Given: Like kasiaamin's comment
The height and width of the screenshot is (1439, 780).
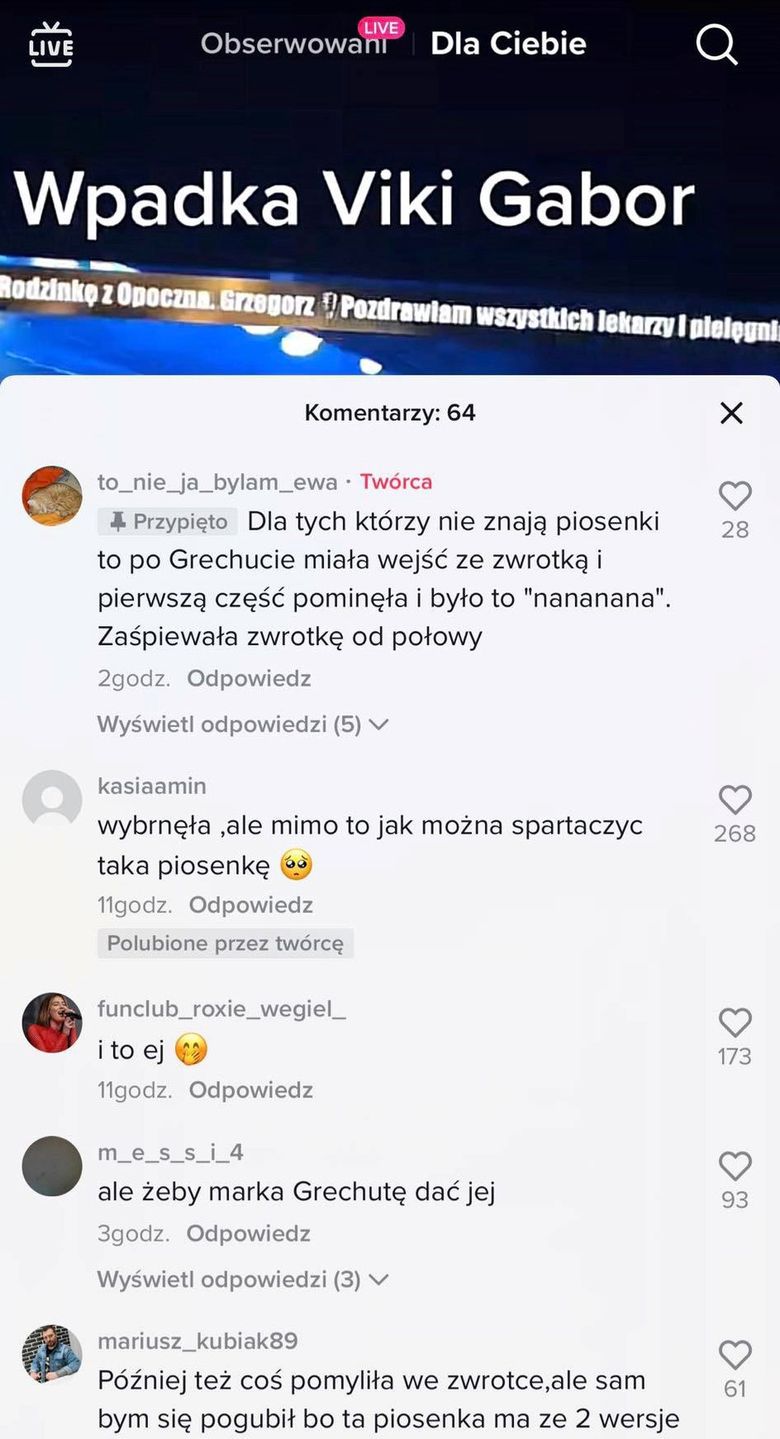Looking at the screenshot, I should pyautogui.click(x=735, y=800).
